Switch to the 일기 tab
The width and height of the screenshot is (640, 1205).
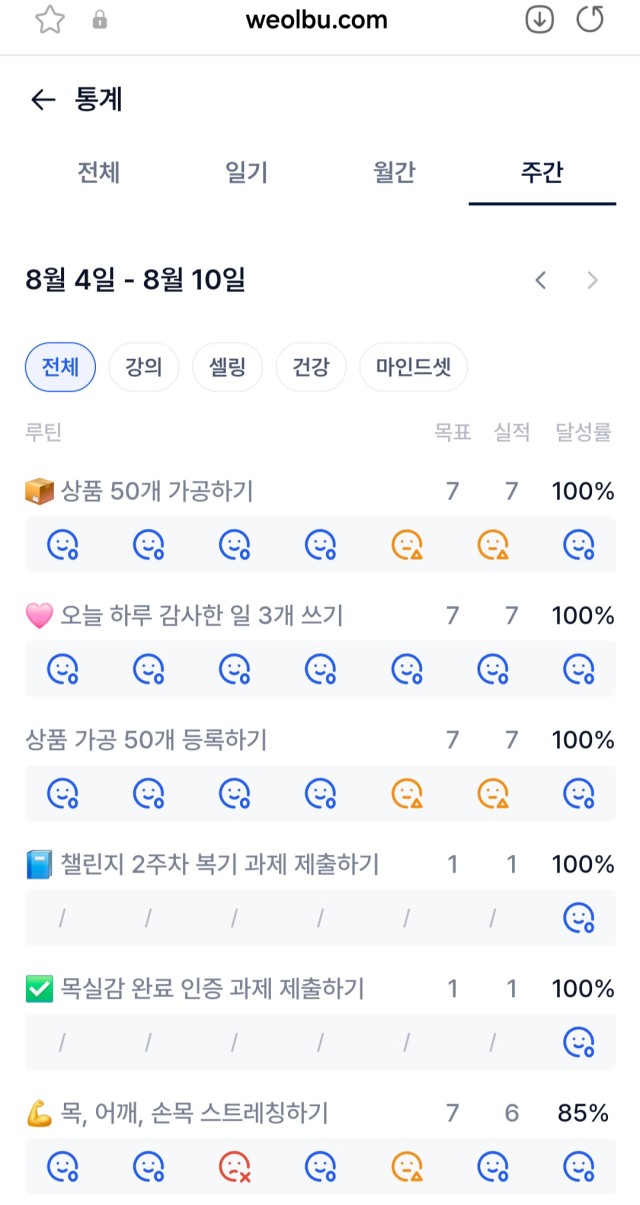247,172
